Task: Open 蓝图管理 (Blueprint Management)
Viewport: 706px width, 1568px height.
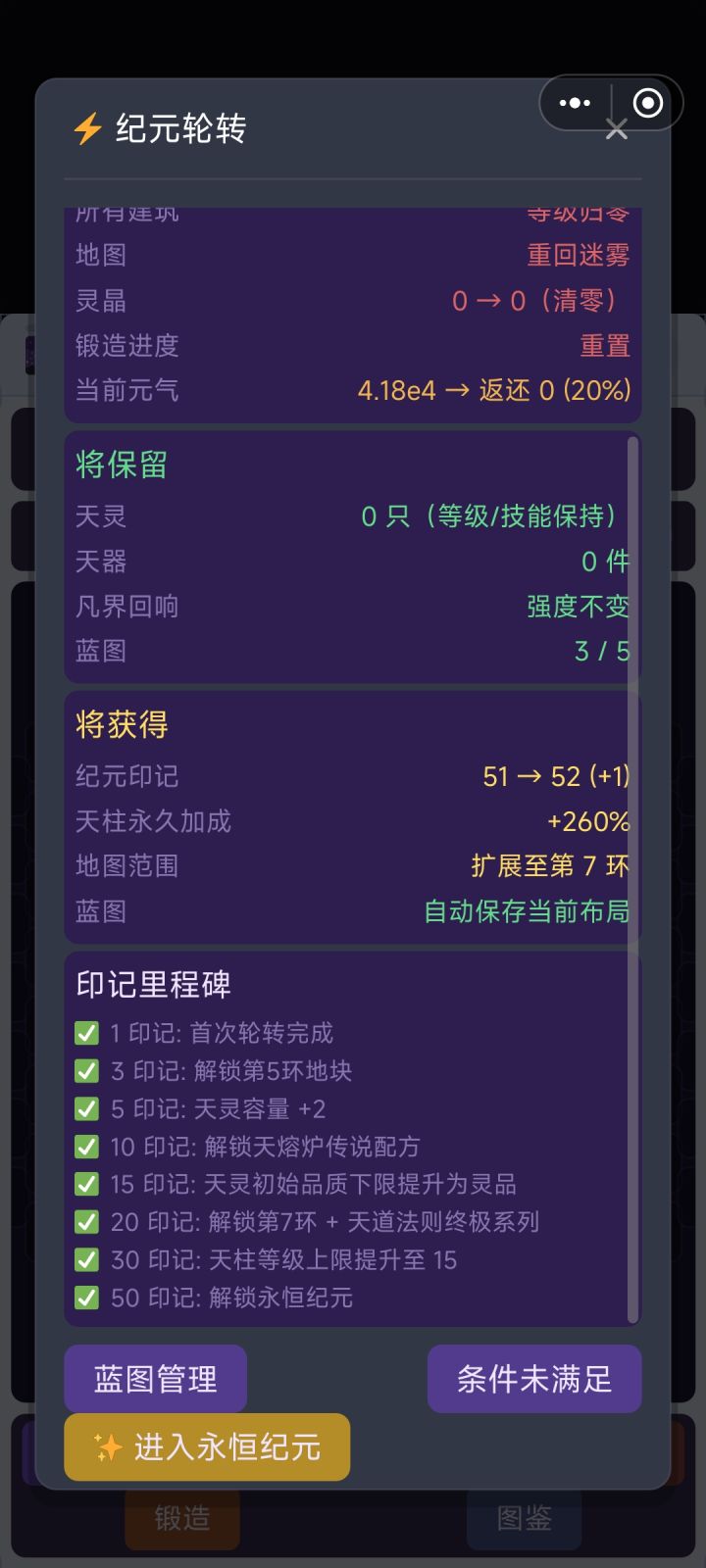Action: tap(155, 1379)
